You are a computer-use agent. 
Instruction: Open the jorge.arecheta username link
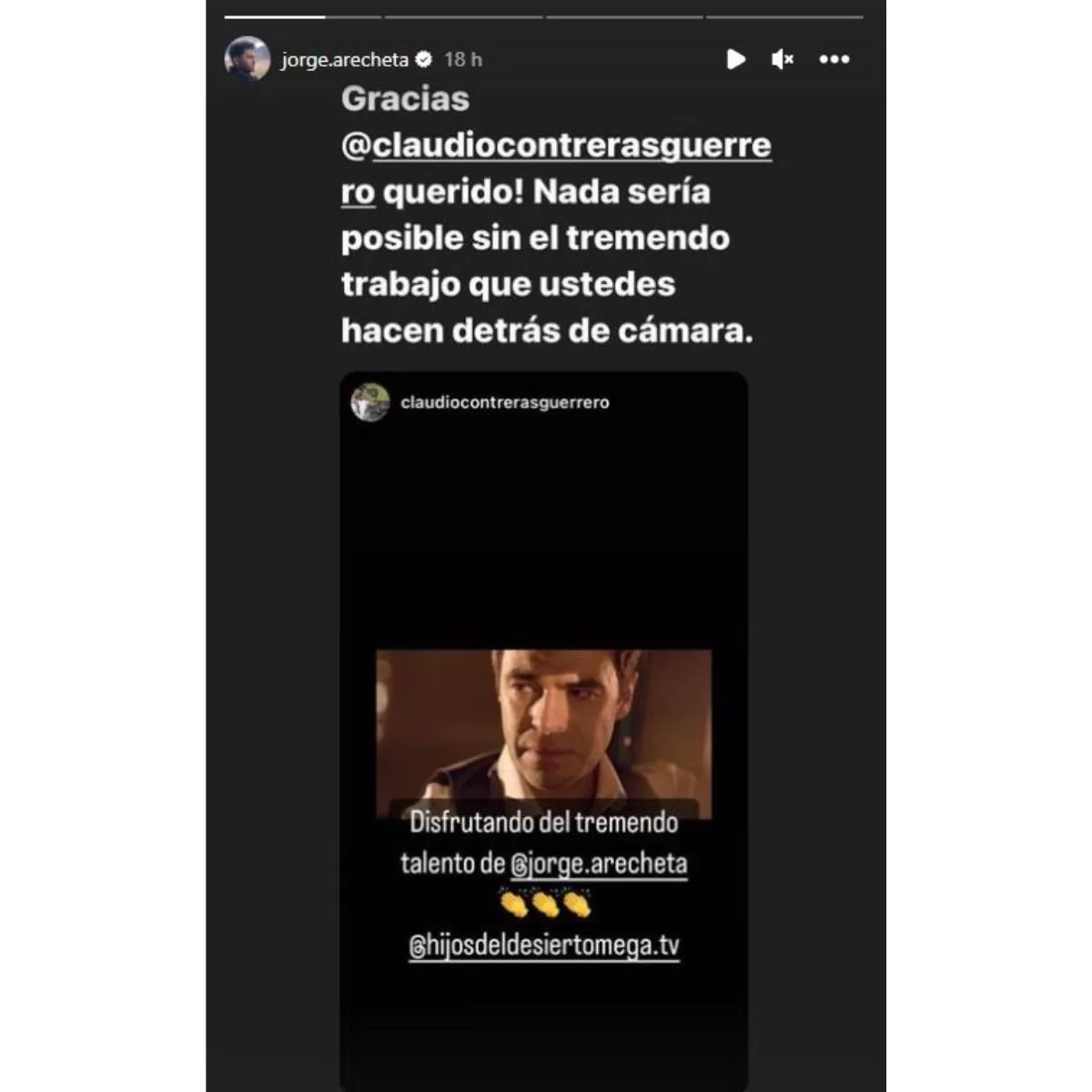(x=344, y=60)
